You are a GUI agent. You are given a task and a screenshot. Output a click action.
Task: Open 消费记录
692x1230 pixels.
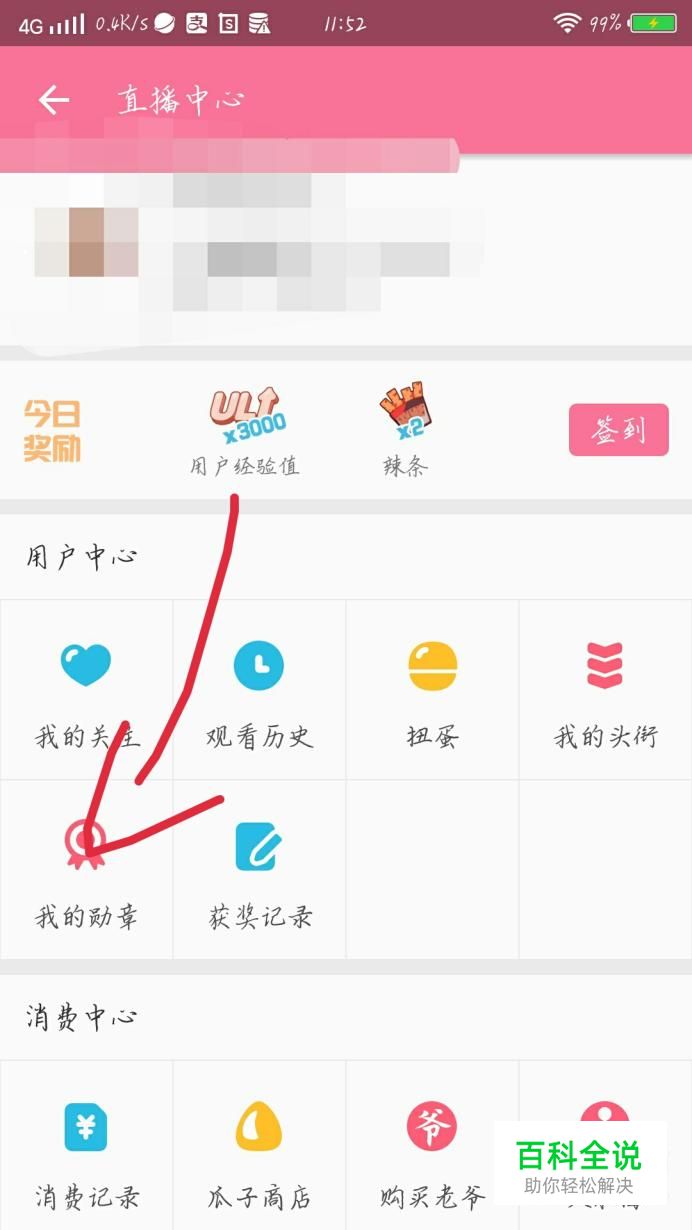(x=86, y=1150)
